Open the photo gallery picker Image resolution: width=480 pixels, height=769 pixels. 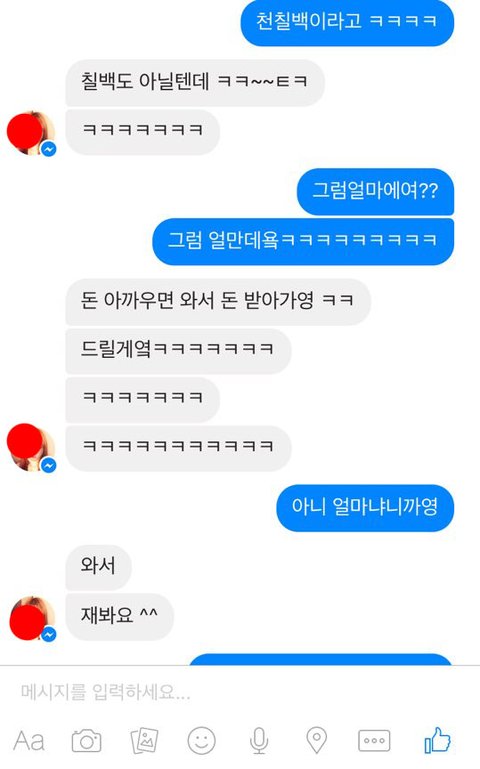tap(144, 741)
